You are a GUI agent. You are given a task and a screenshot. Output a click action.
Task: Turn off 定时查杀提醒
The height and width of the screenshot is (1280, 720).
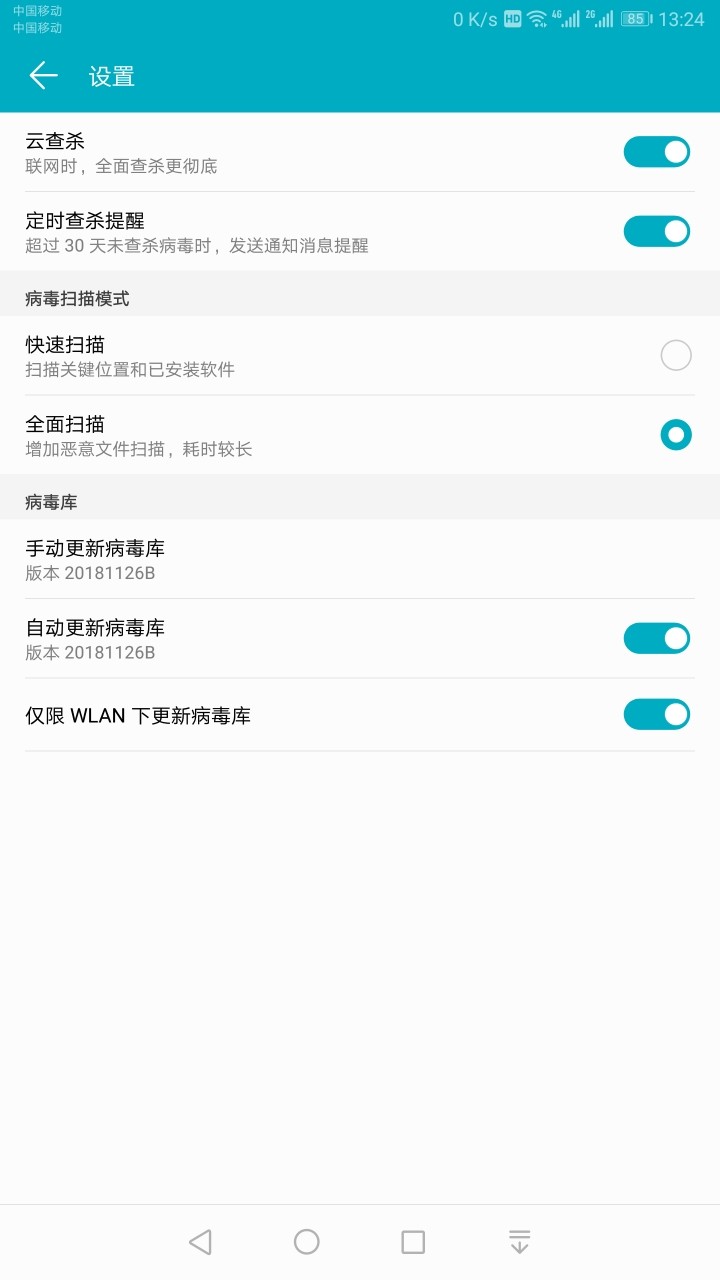pyautogui.click(x=656, y=232)
